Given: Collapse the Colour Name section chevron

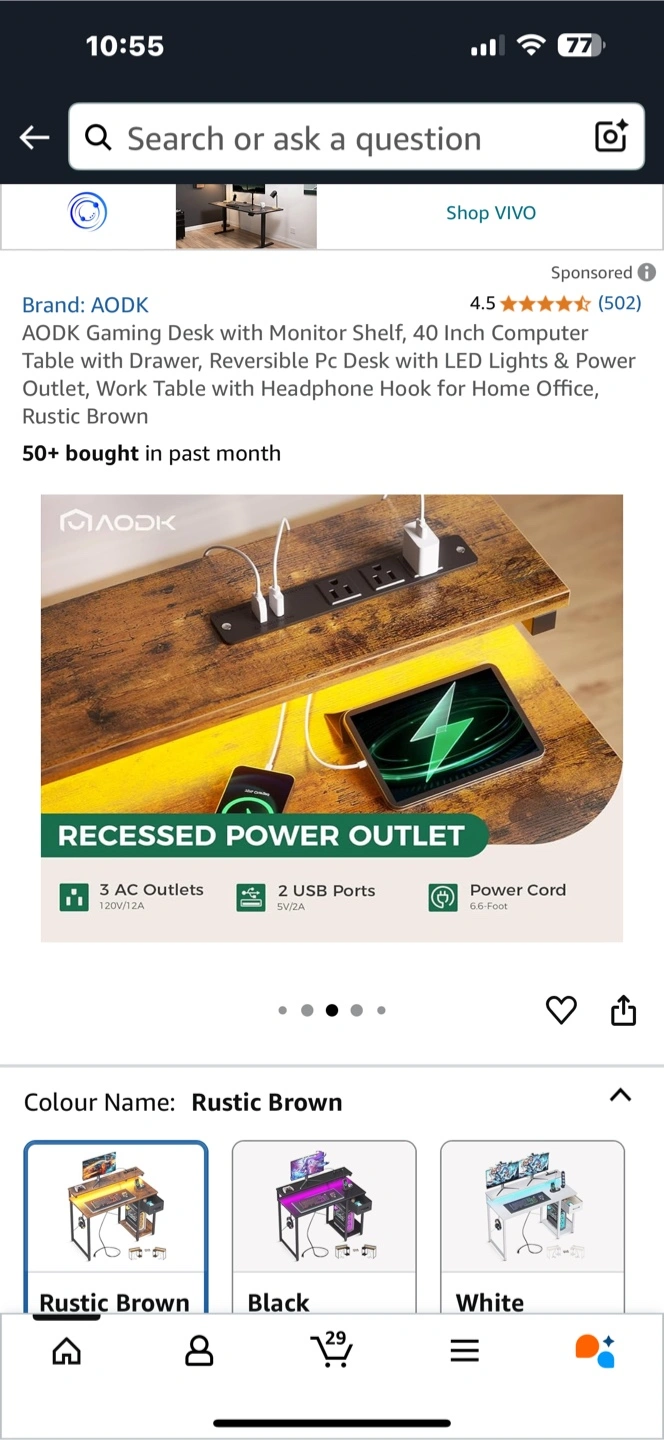Looking at the screenshot, I should pyautogui.click(x=620, y=1095).
